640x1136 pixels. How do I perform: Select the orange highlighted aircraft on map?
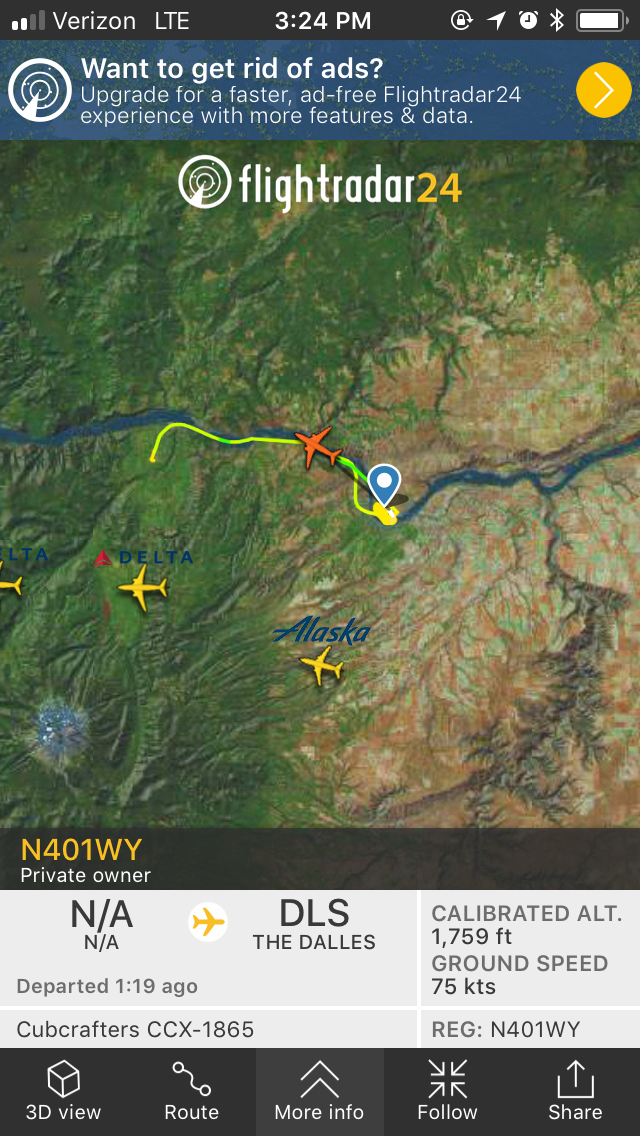(x=318, y=446)
